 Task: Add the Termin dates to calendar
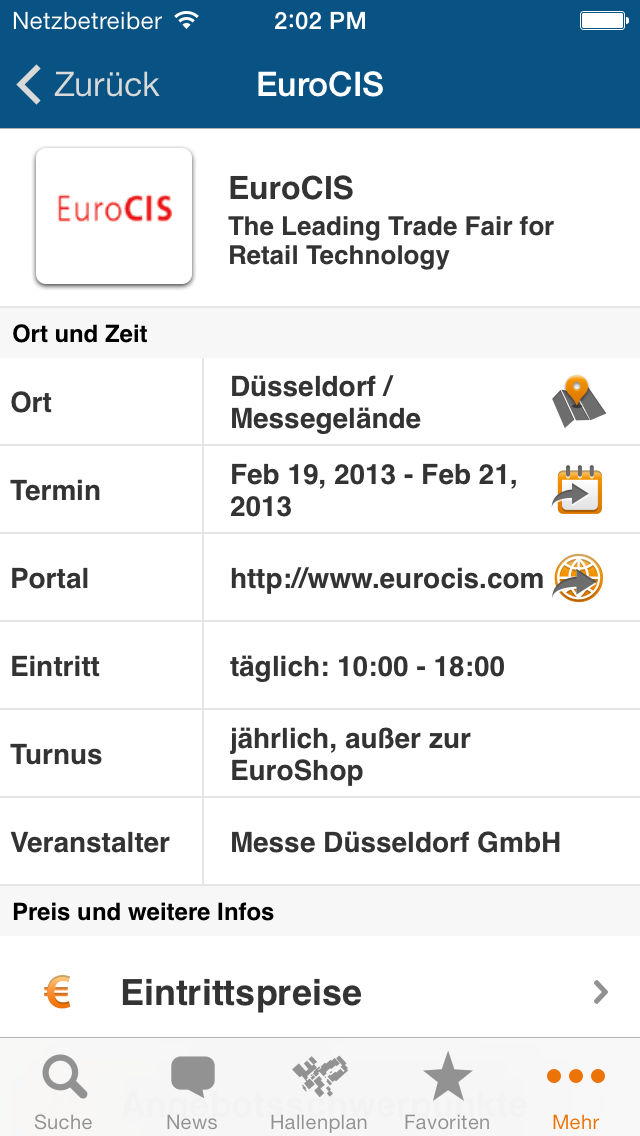tap(578, 490)
